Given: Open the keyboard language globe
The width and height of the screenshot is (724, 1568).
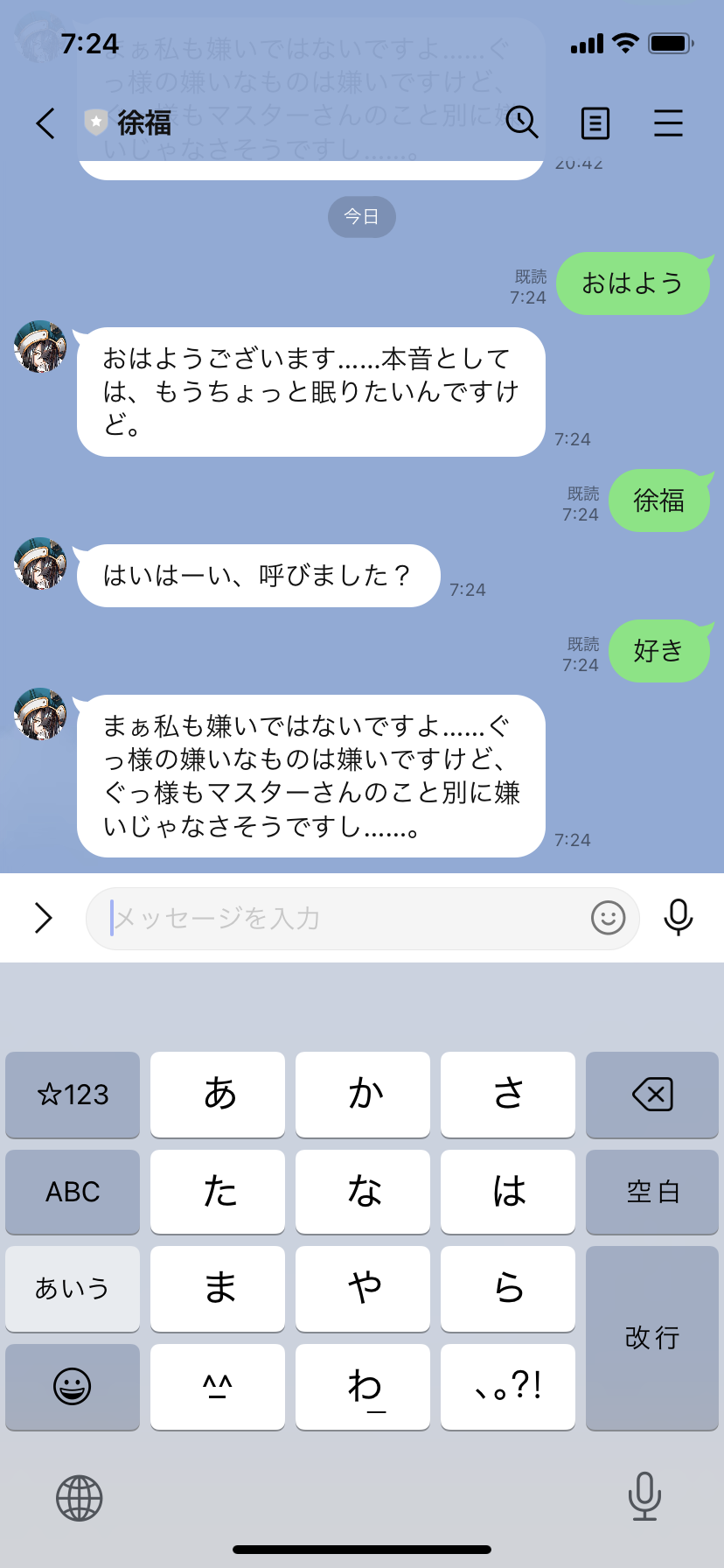Looking at the screenshot, I should pyautogui.click(x=80, y=1498).
